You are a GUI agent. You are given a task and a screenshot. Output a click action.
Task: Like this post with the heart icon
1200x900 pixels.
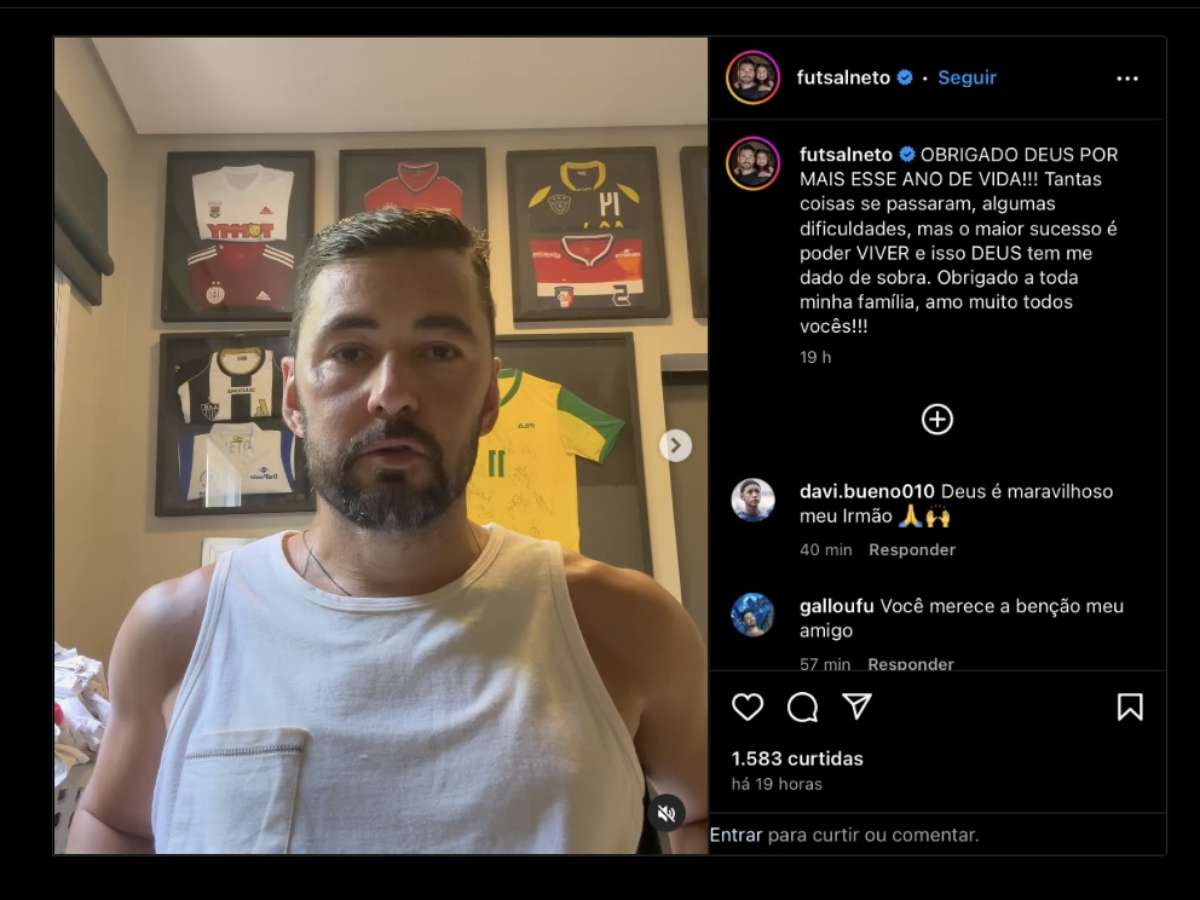[x=747, y=707]
